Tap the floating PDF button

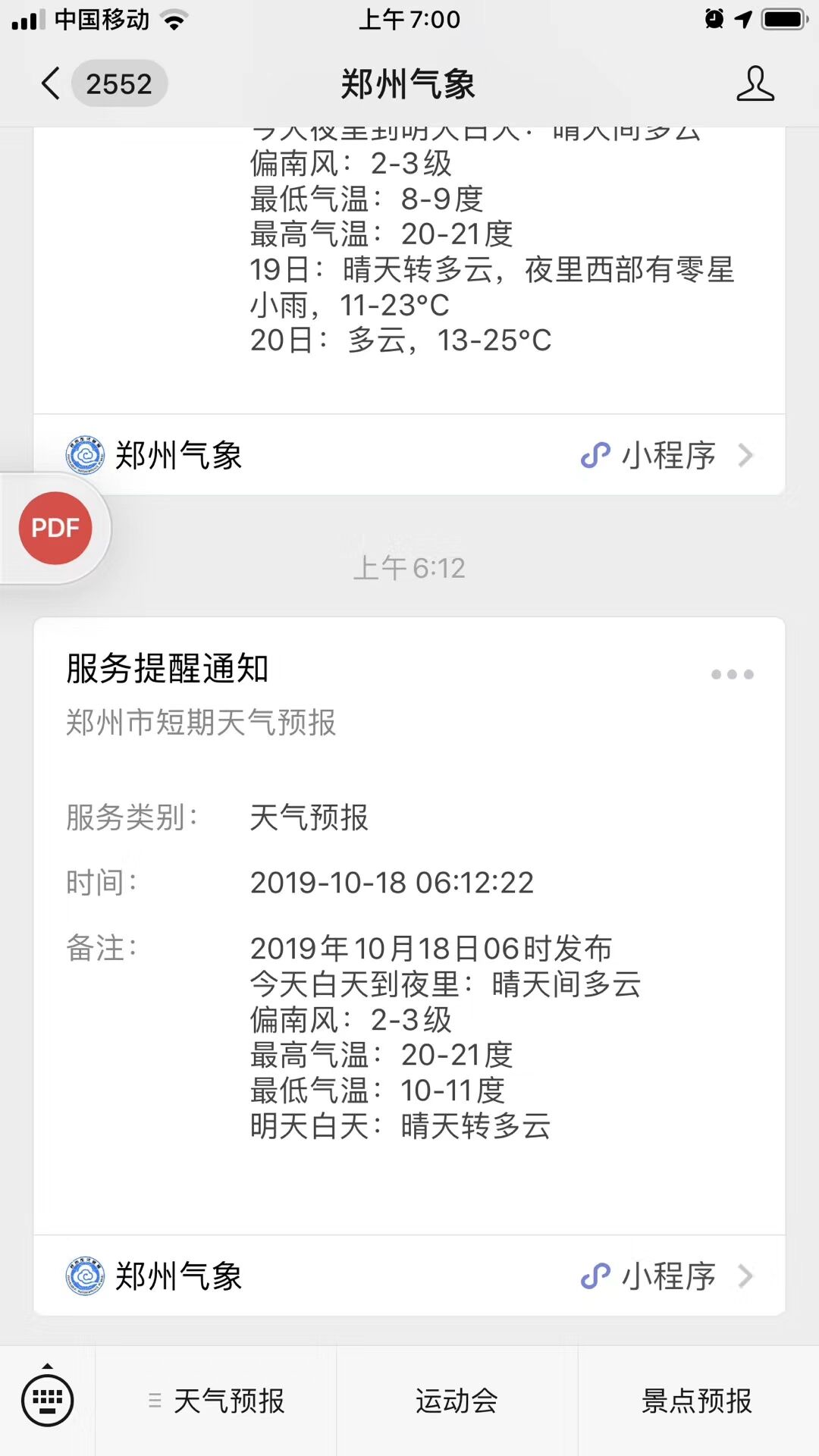coord(55,528)
